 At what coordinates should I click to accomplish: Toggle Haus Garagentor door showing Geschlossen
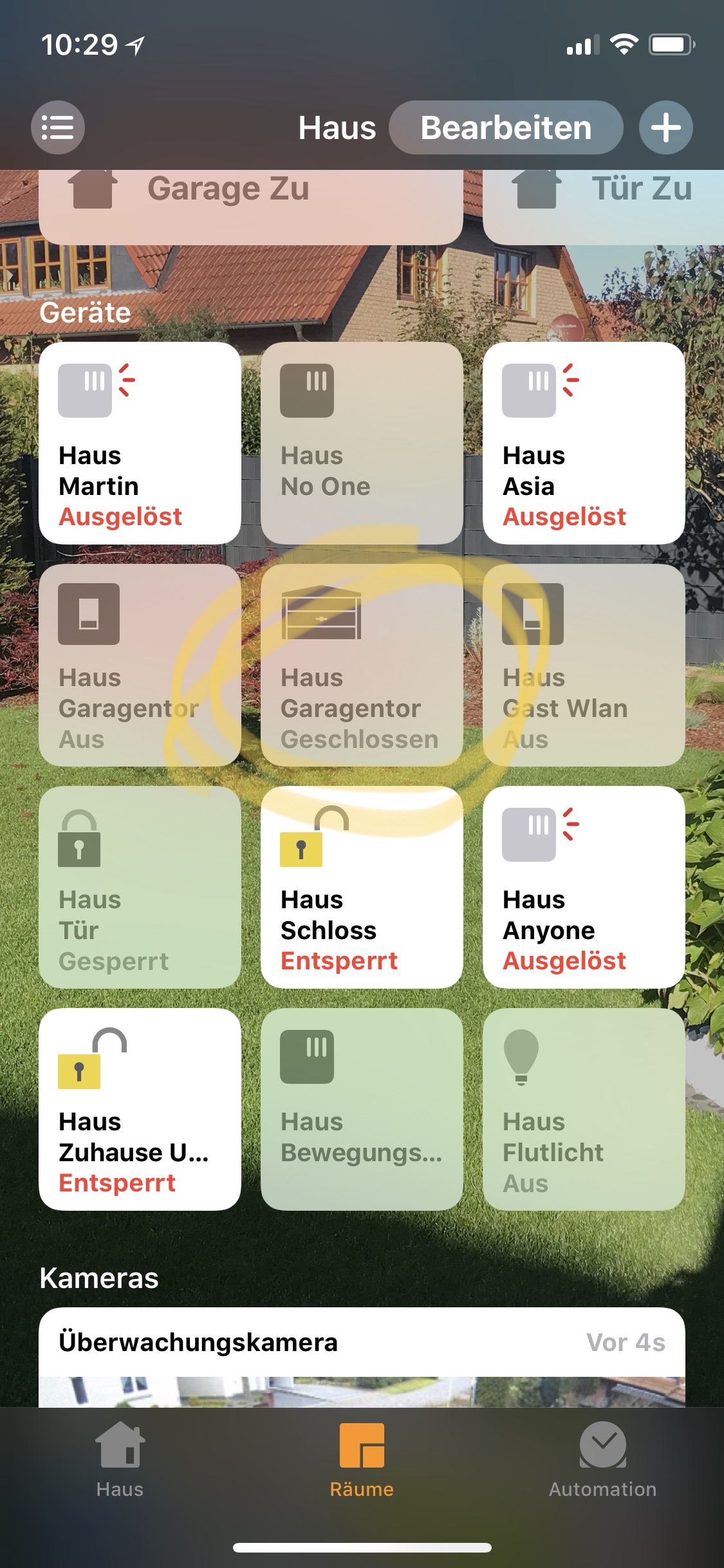coord(362,665)
